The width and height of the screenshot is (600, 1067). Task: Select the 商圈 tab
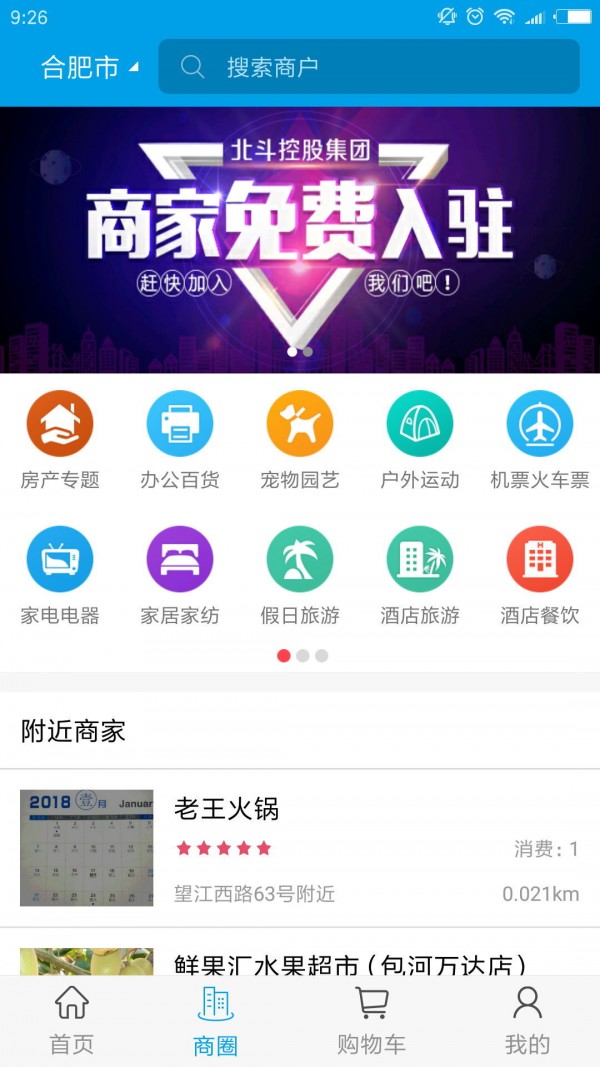tap(215, 1020)
